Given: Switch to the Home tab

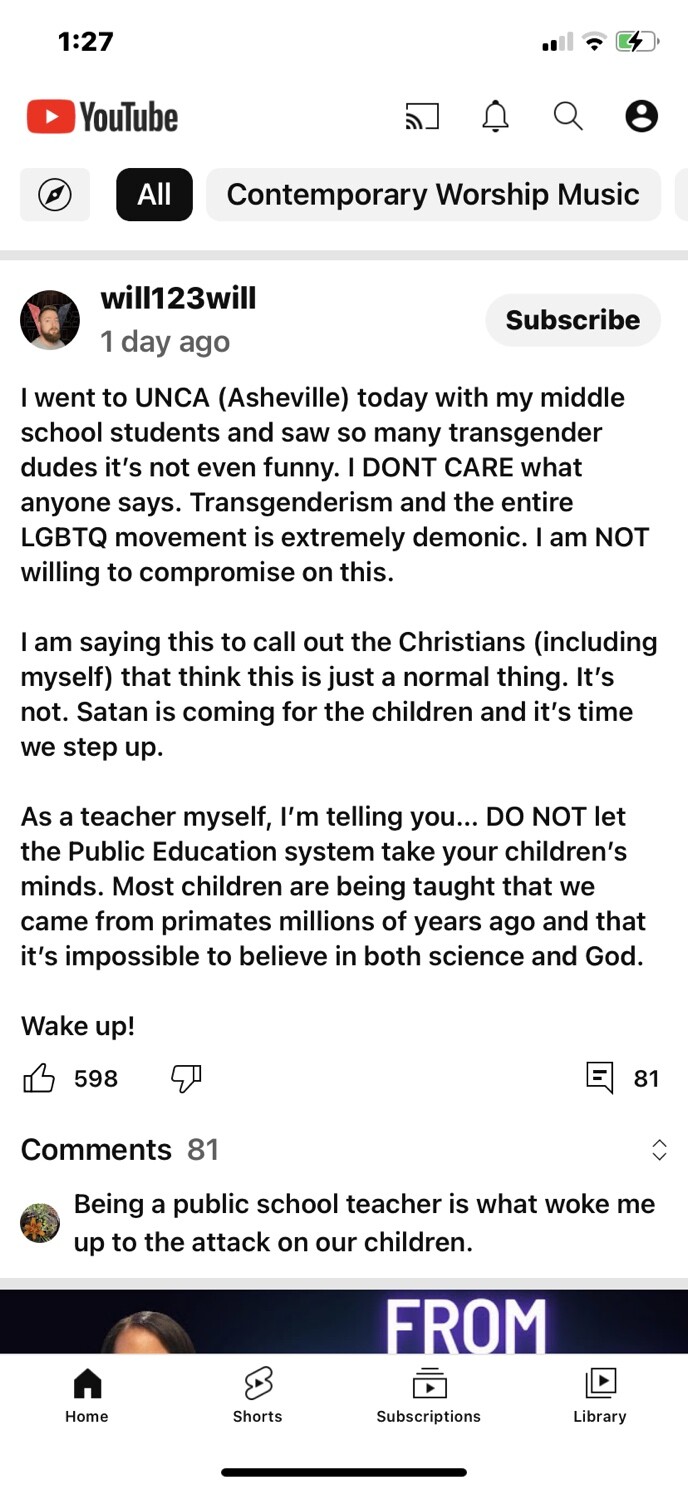Looking at the screenshot, I should pos(87,1396).
